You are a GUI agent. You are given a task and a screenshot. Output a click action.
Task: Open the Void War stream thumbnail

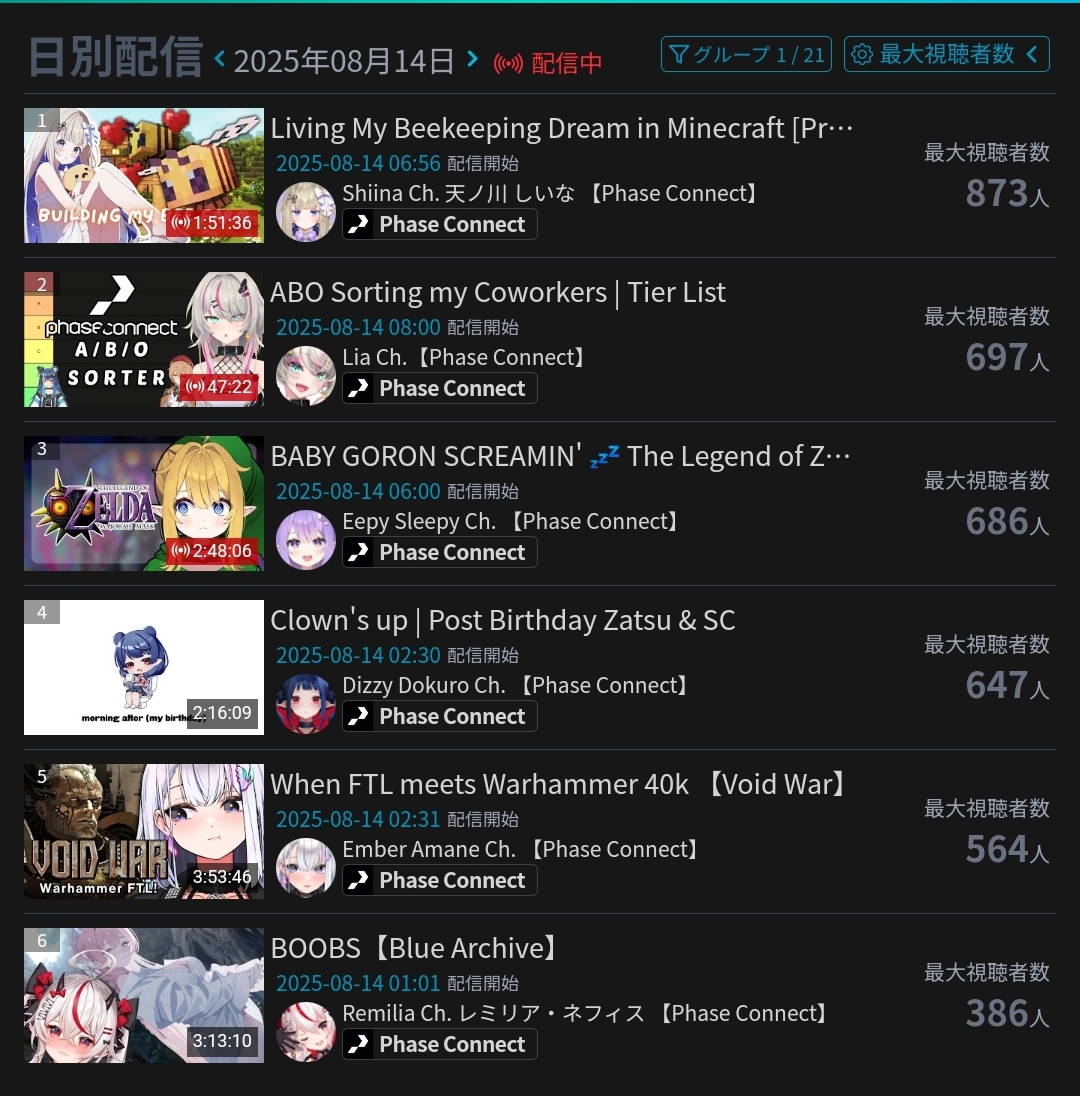pyautogui.click(x=144, y=831)
